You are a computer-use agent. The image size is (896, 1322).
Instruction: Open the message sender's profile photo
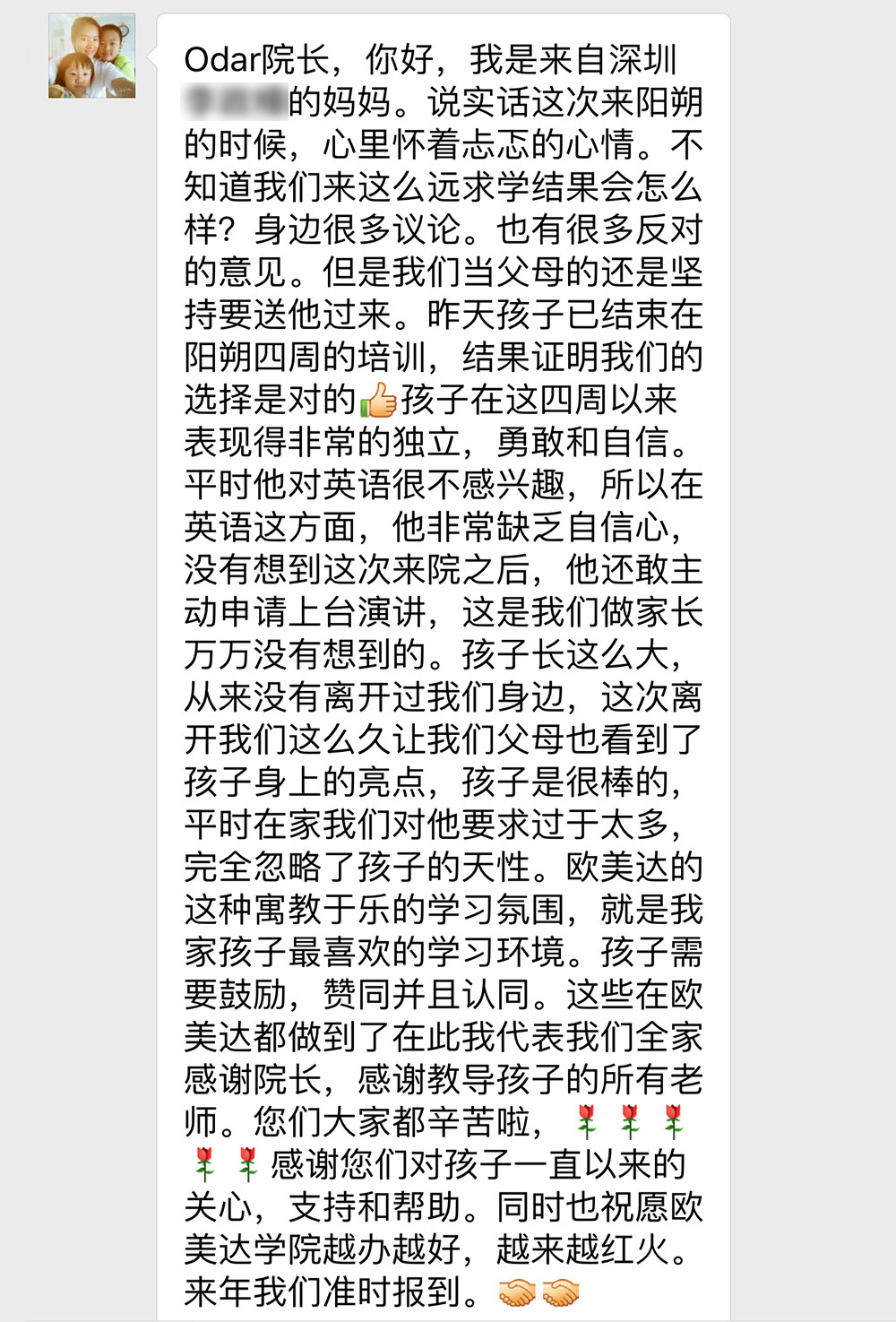click(92, 56)
